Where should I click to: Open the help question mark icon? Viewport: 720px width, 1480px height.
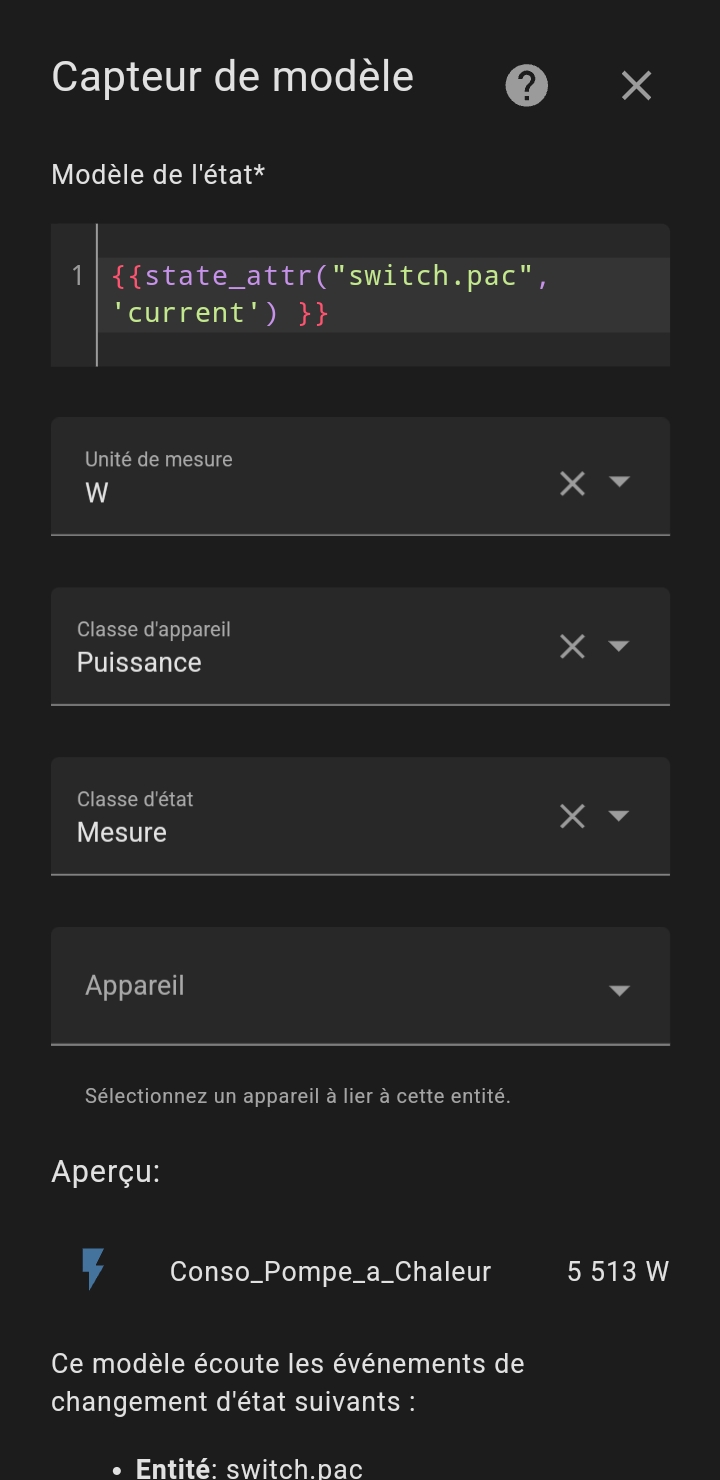(x=526, y=86)
